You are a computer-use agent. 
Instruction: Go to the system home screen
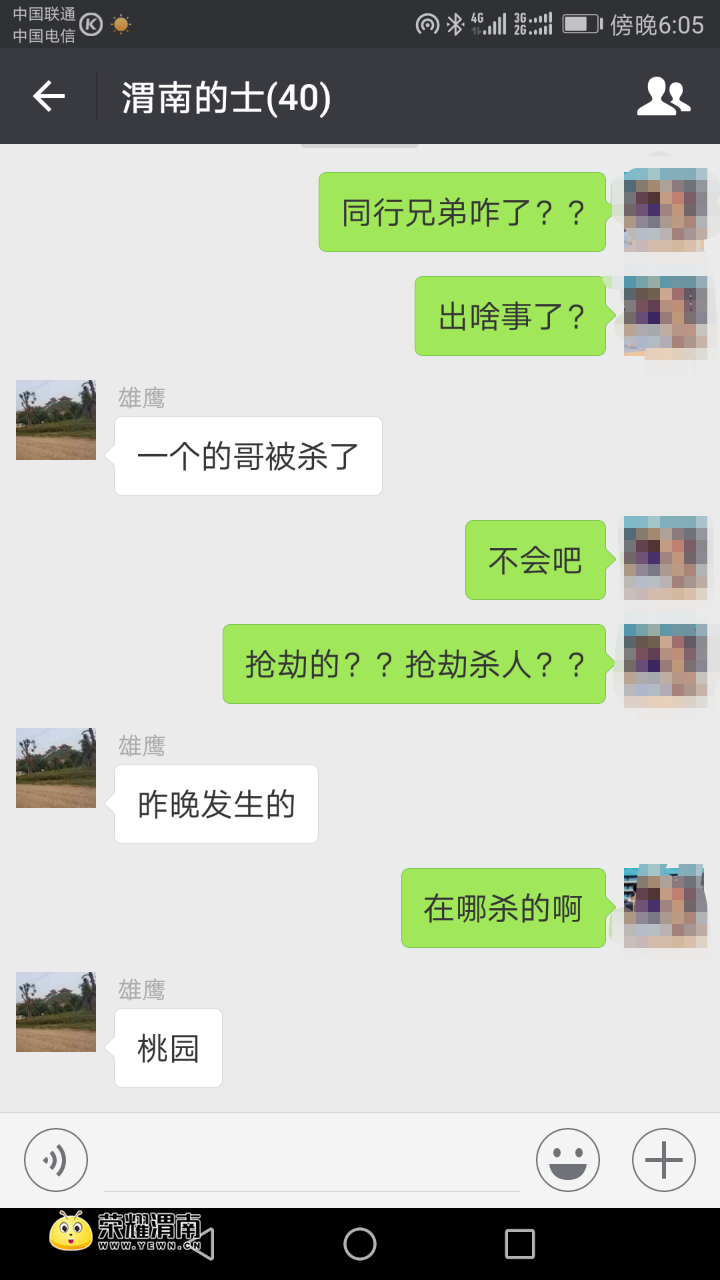pyautogui.click(x=360, y=1244)
